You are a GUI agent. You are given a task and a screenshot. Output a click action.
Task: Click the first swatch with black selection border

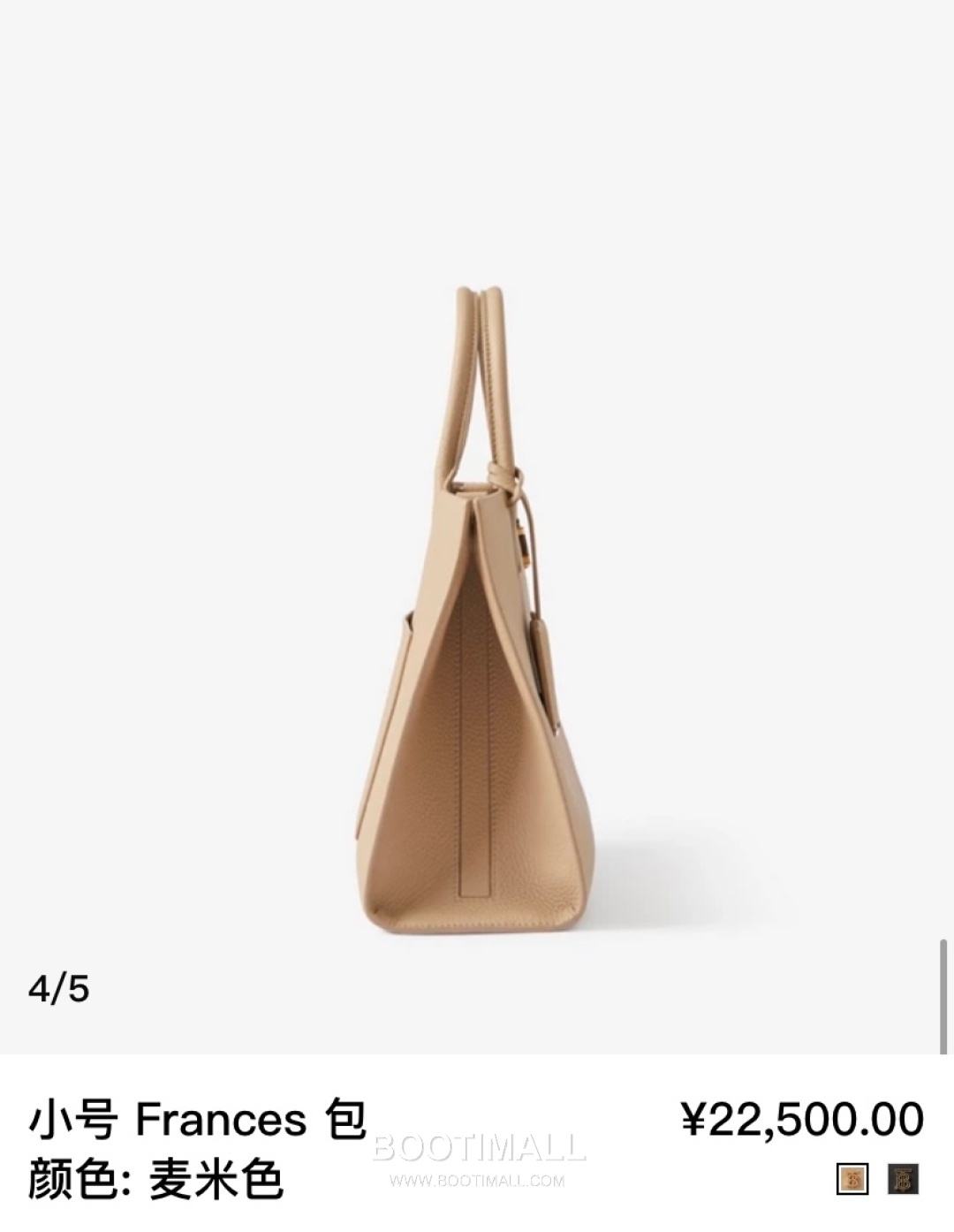click(852, 1178)
